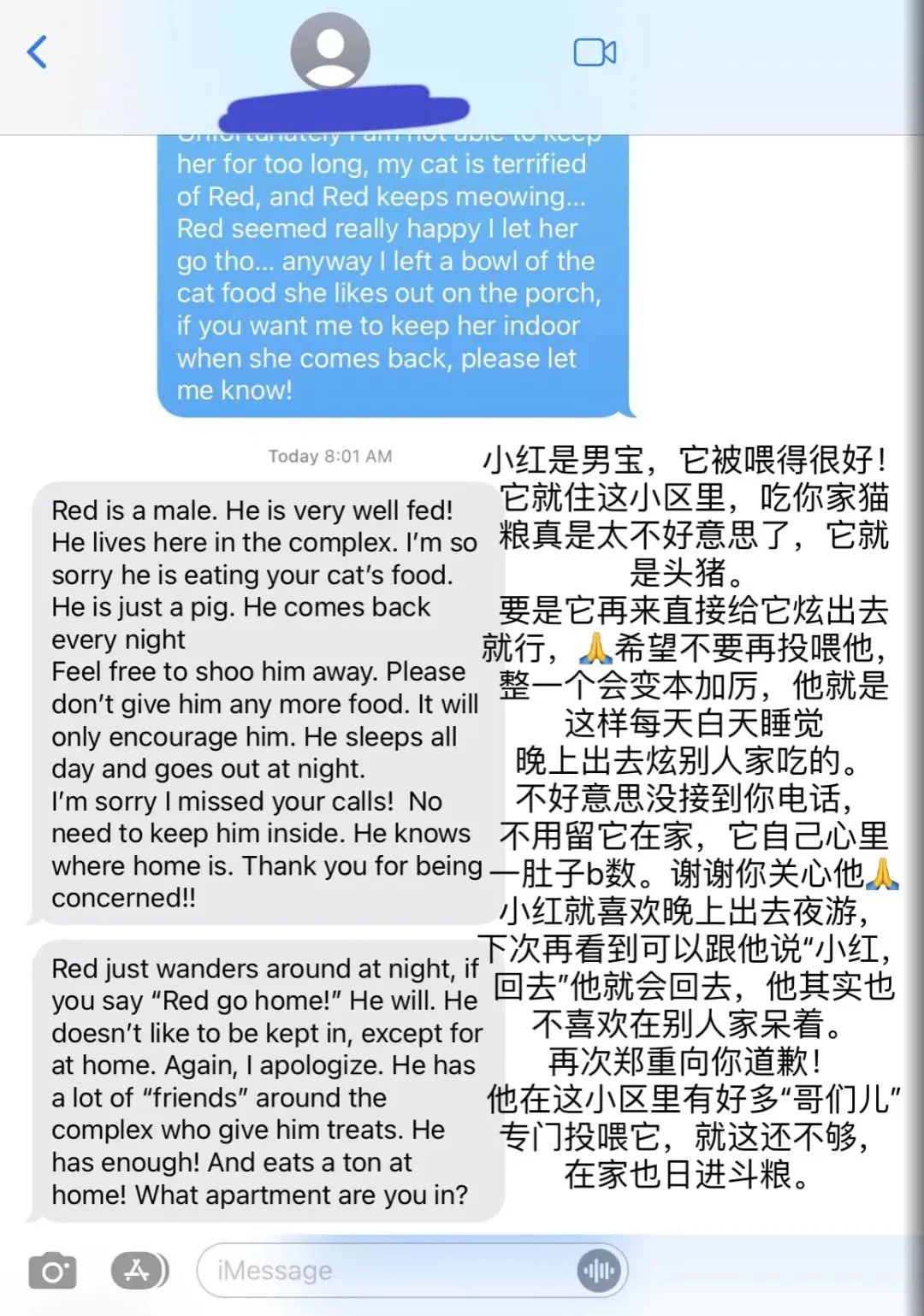Open the iMessage apps drawer

[x=139, y=1271]
